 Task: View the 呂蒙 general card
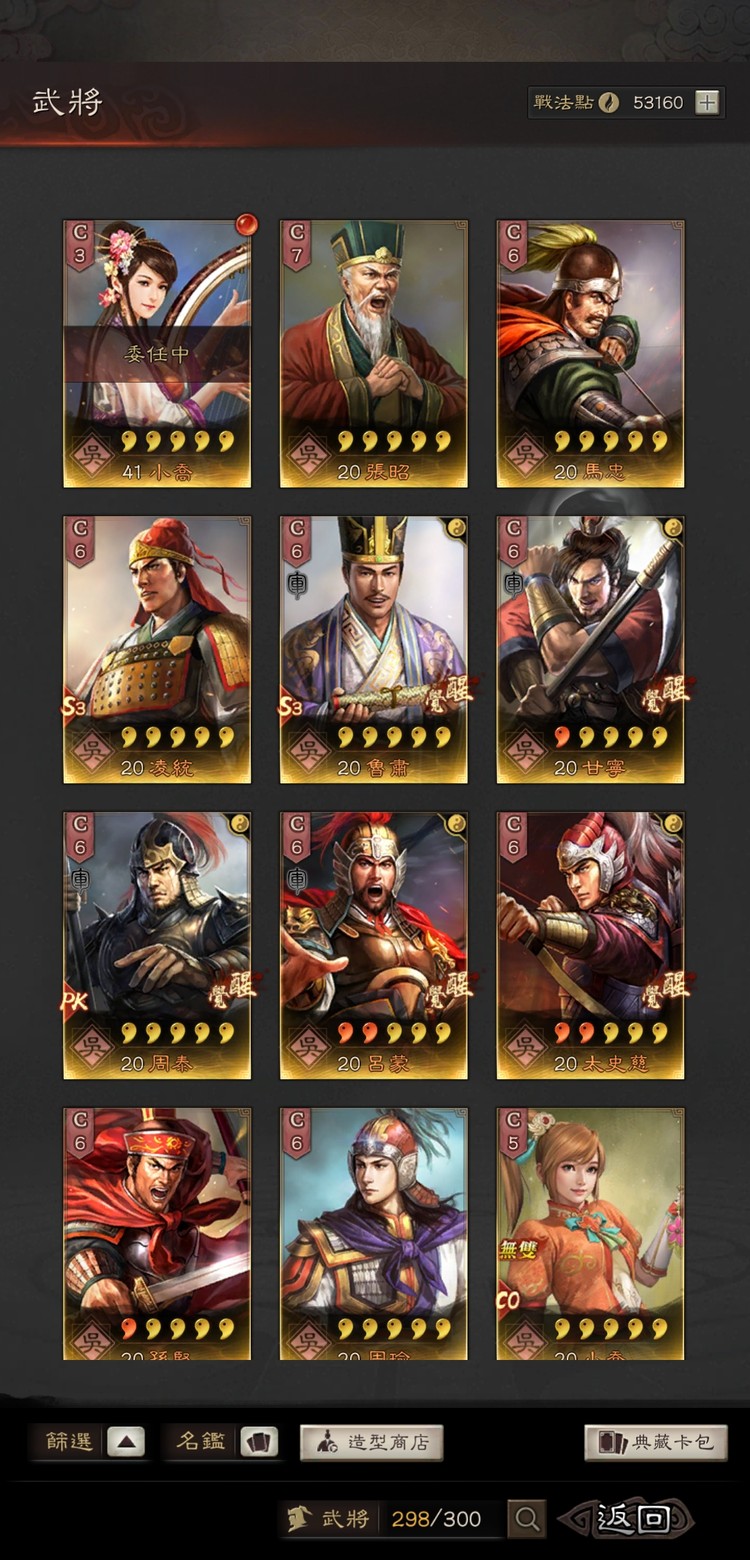[x=373, y=945]
